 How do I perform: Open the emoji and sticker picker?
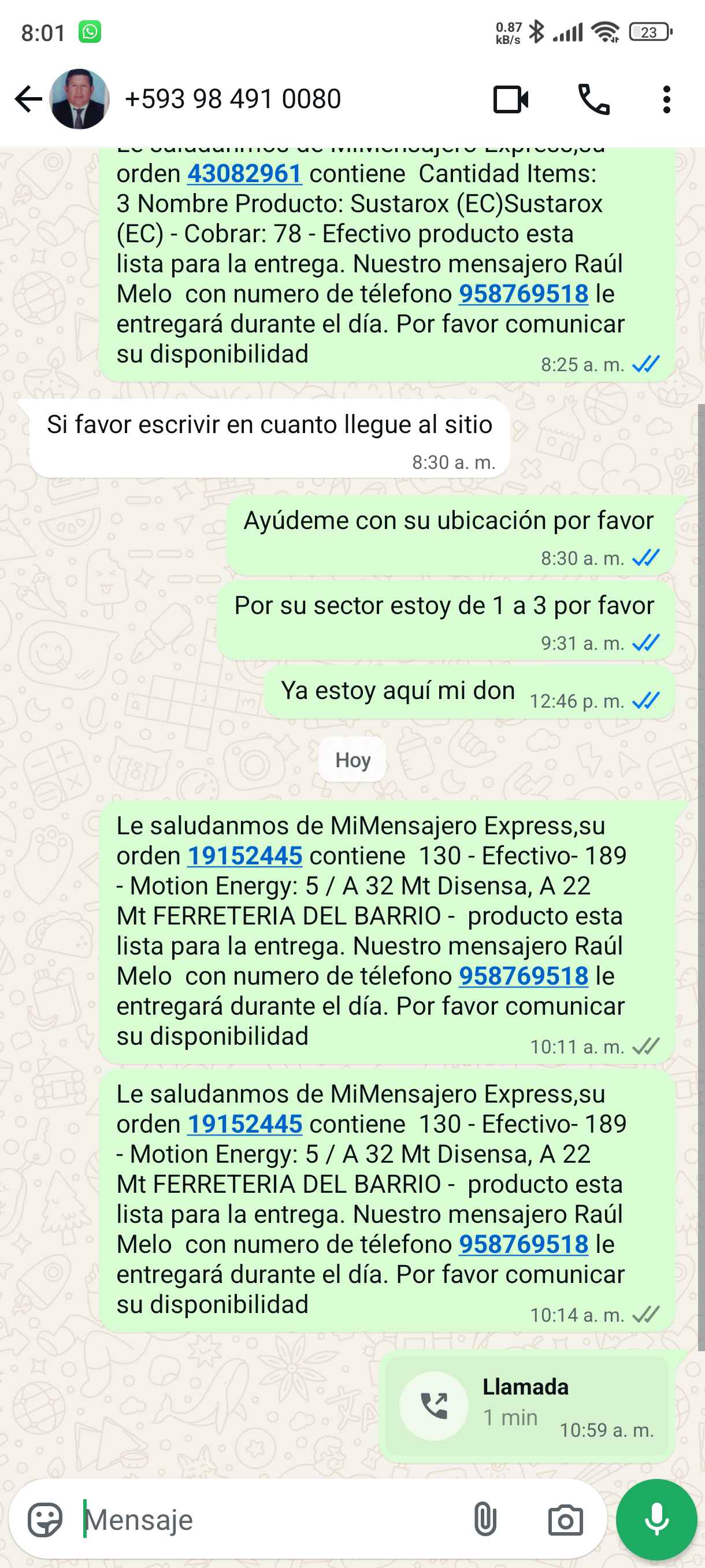[x=45, y=1520]
